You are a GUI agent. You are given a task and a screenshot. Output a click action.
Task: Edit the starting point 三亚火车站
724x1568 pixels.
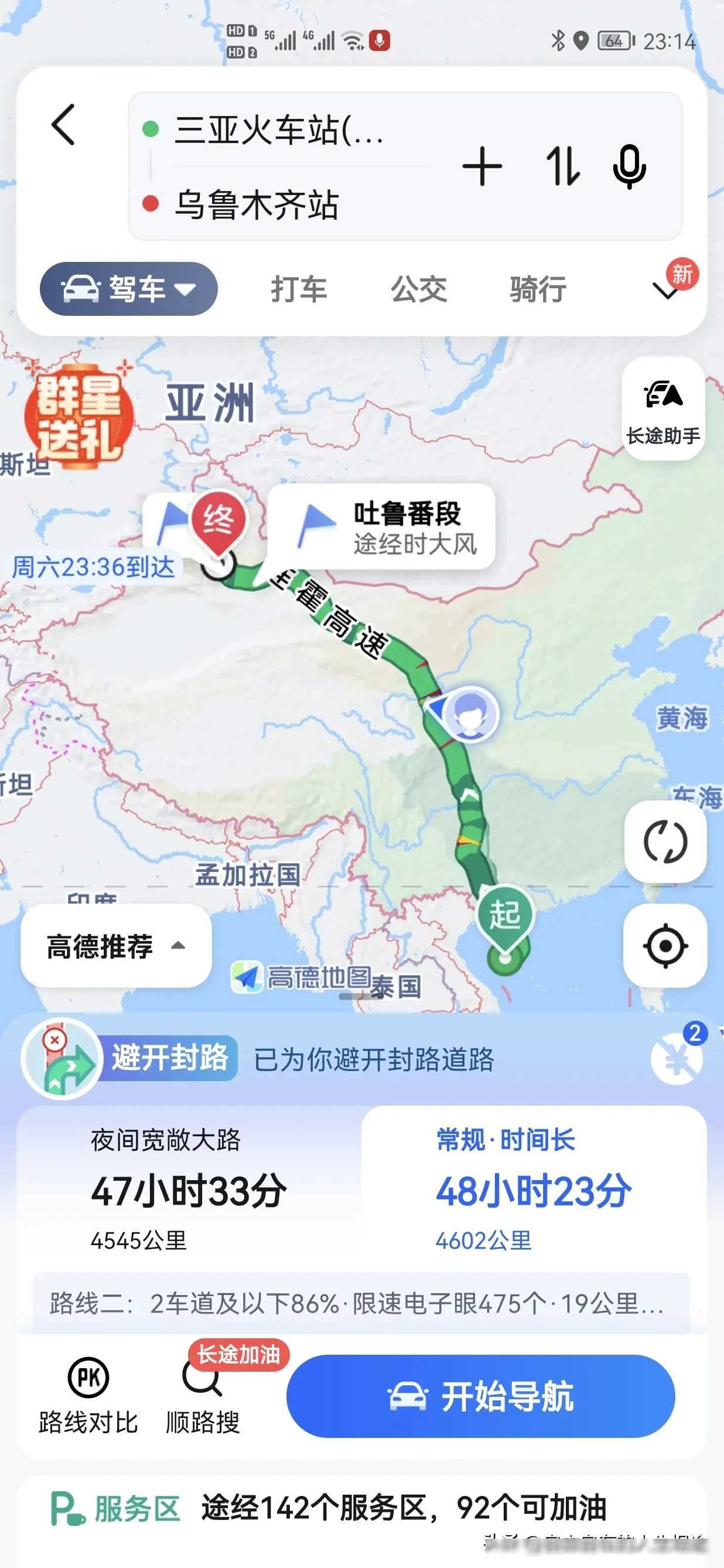coord(280,129)
